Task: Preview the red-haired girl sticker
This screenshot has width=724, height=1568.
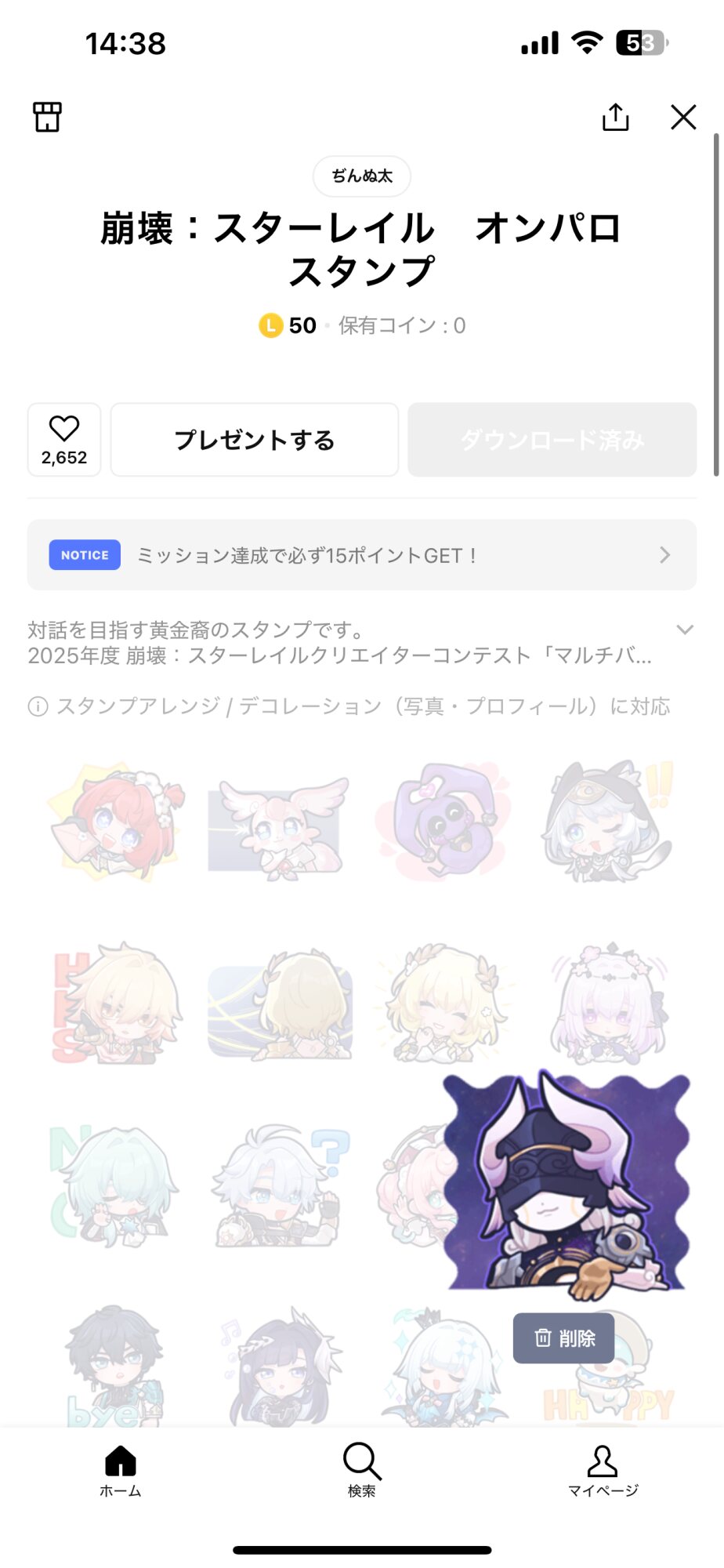Action: (x=118, y=823)
